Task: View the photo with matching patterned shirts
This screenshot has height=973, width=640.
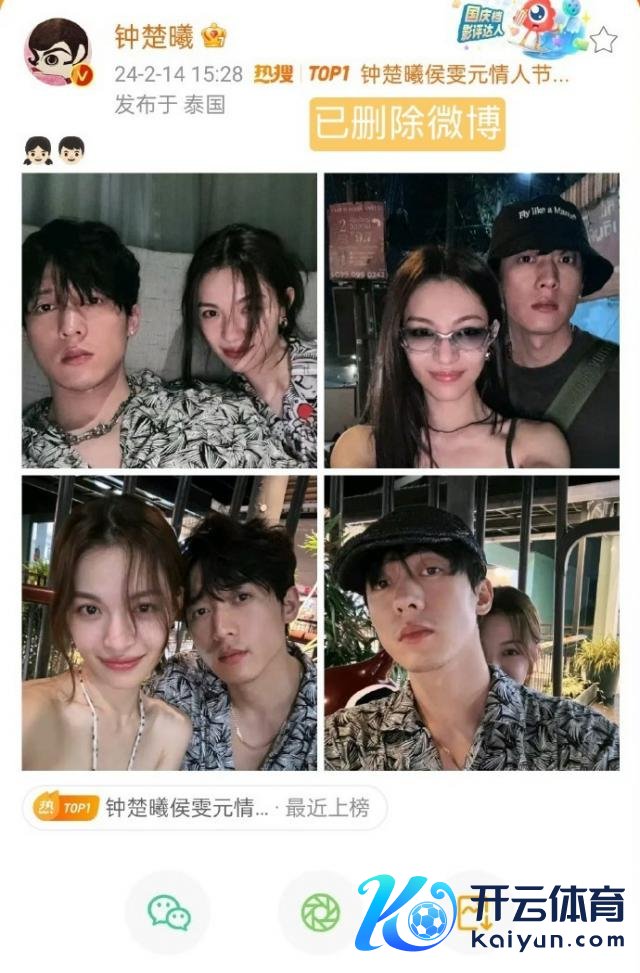Action: tap(169, 321)
